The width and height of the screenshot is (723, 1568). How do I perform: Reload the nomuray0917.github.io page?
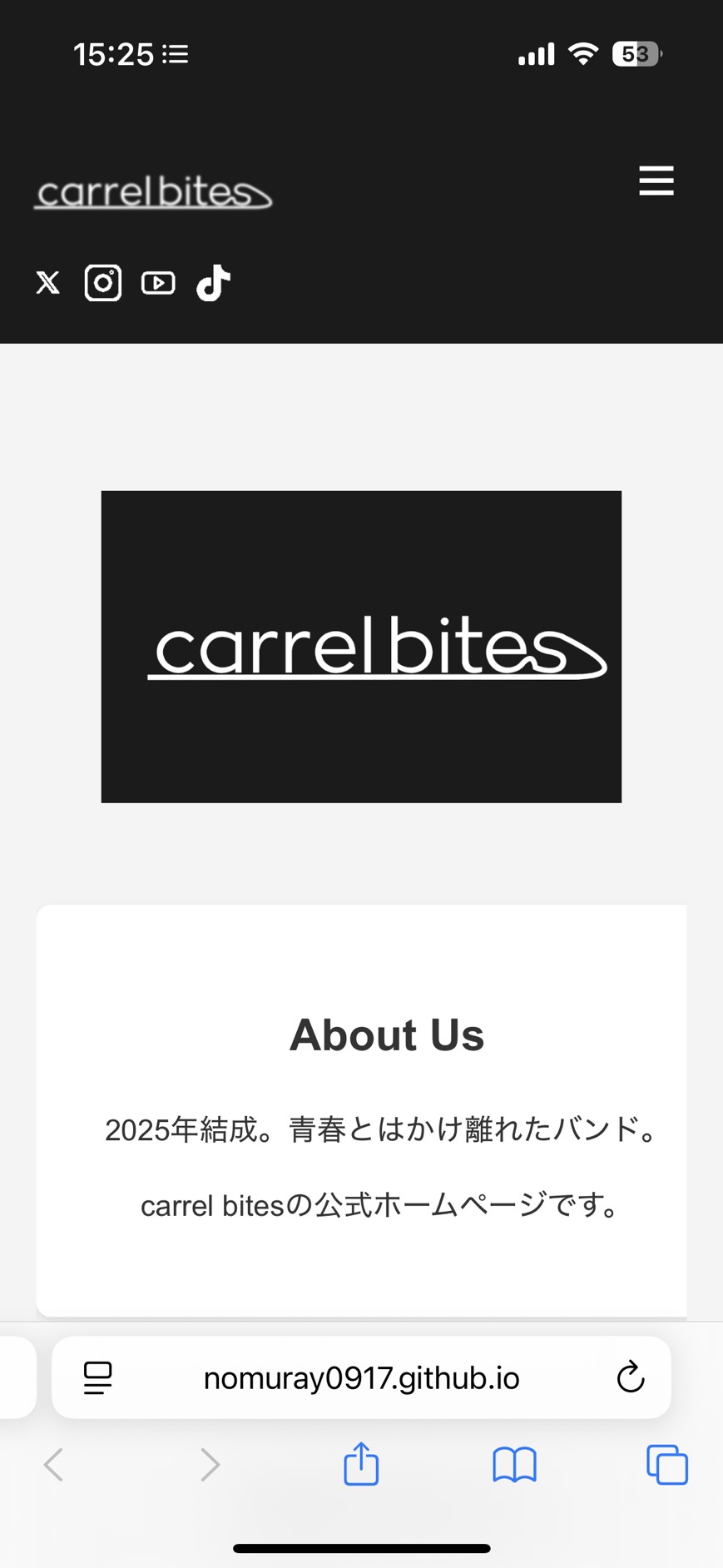point(630,1377)
